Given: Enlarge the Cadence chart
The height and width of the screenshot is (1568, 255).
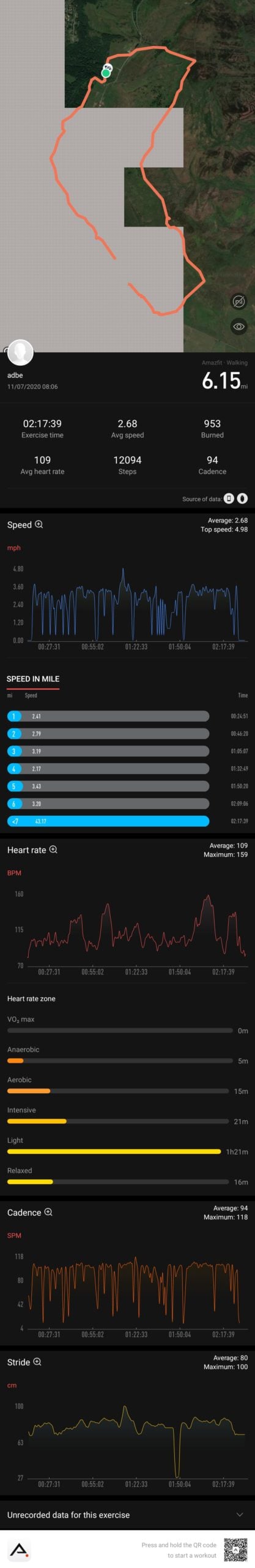Looking at the screenshot, I should click(x=48, y=1212).
